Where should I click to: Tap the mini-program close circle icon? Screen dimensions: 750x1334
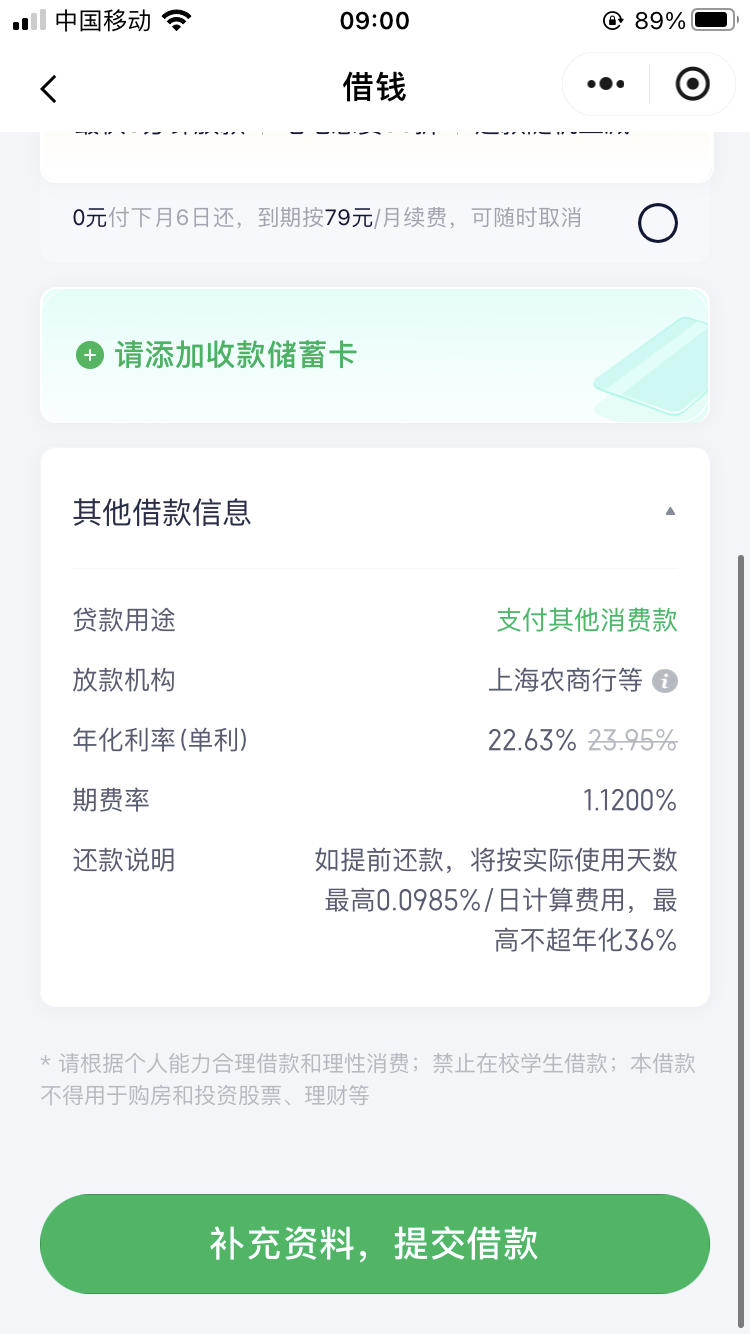(691, 84)
